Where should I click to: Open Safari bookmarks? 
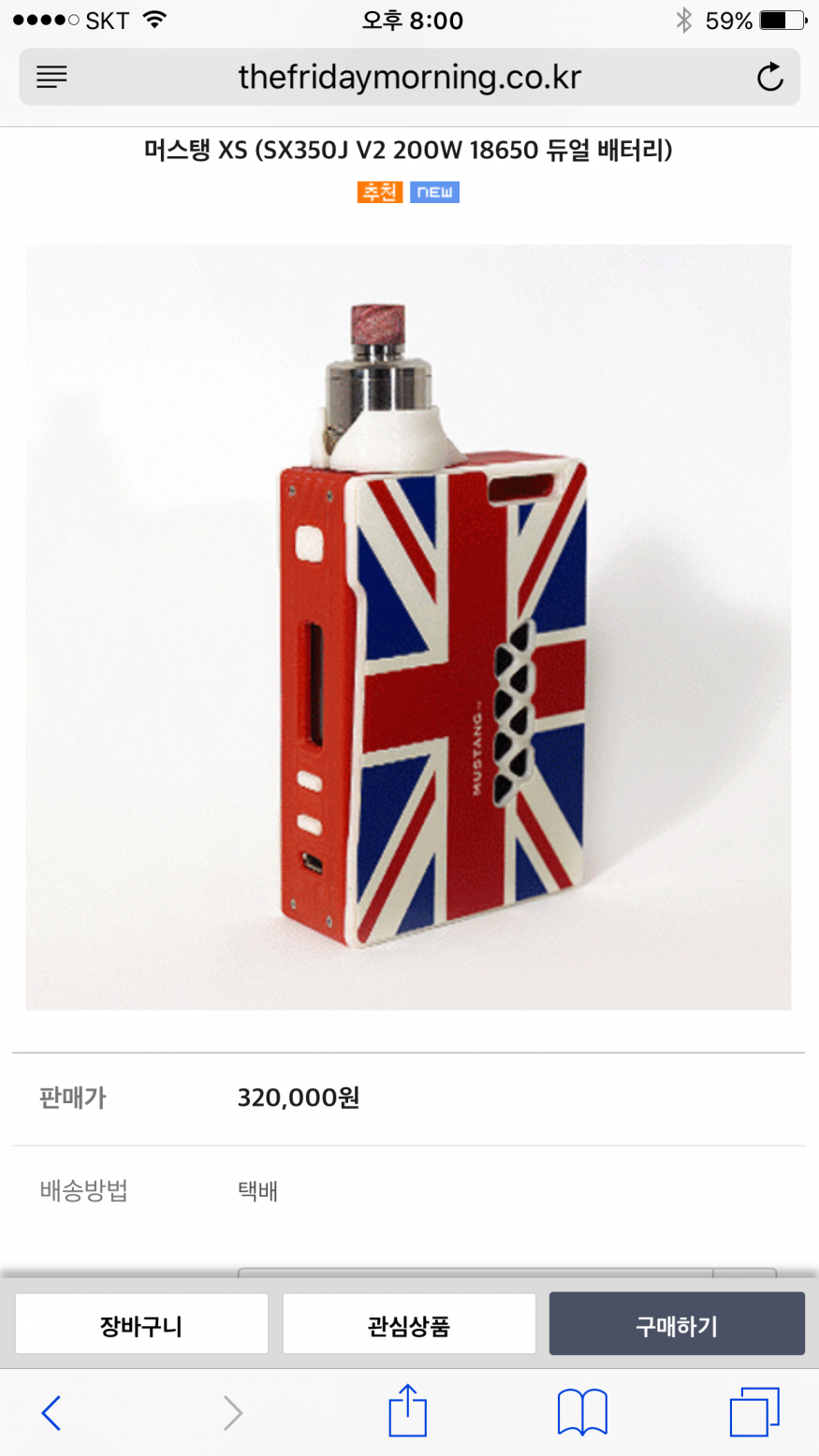click(x=582, y=1412)
